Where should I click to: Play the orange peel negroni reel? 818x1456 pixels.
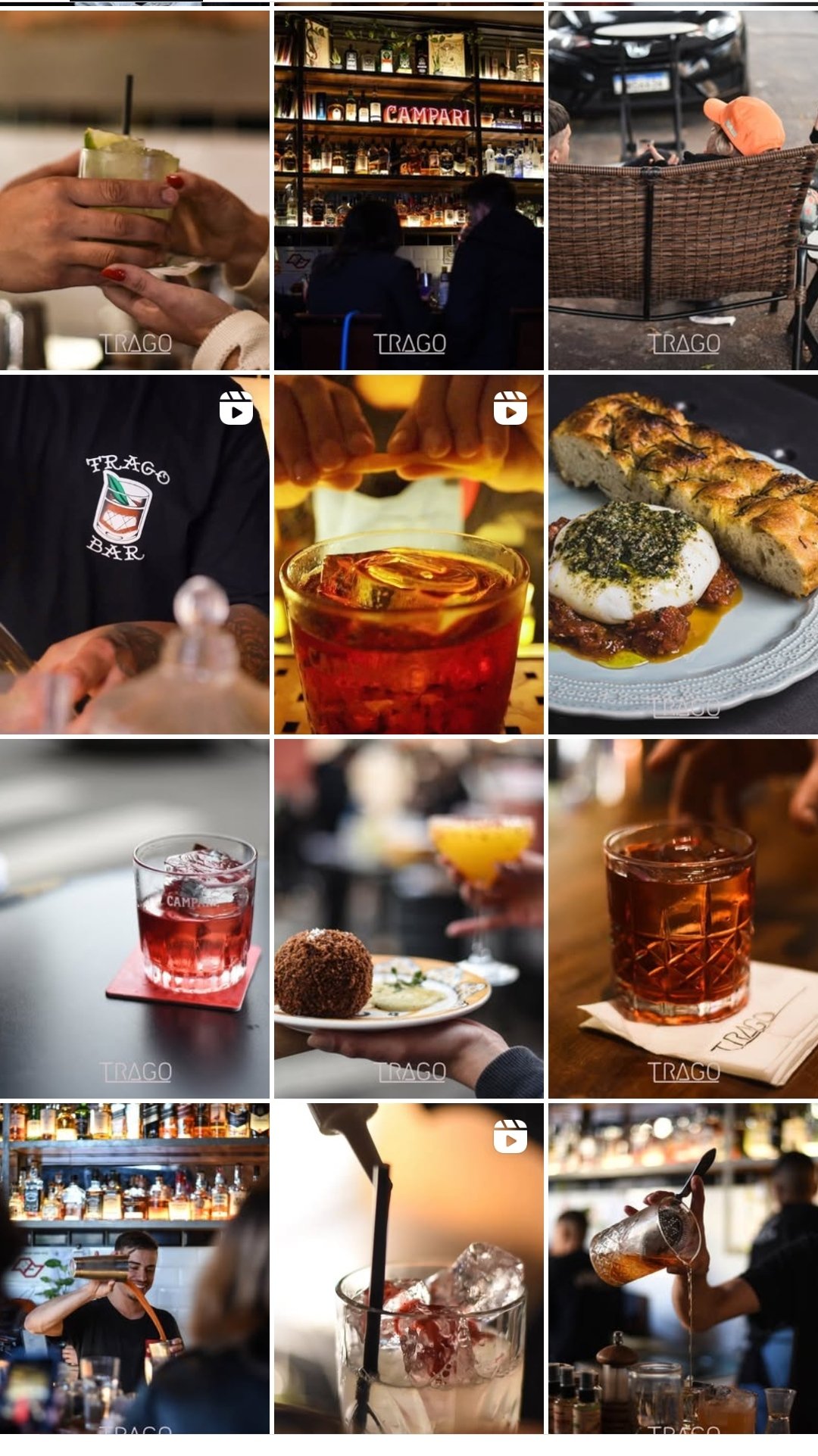pyautogui.click(x=409, y=555)
